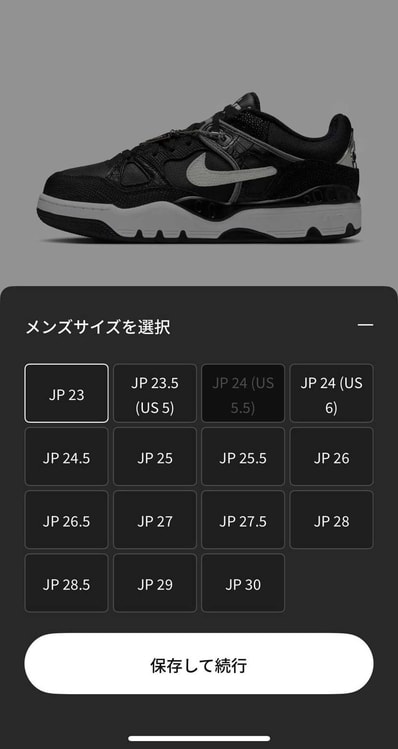
Task: Choose size JP 28.5
Action: (66, 583)
